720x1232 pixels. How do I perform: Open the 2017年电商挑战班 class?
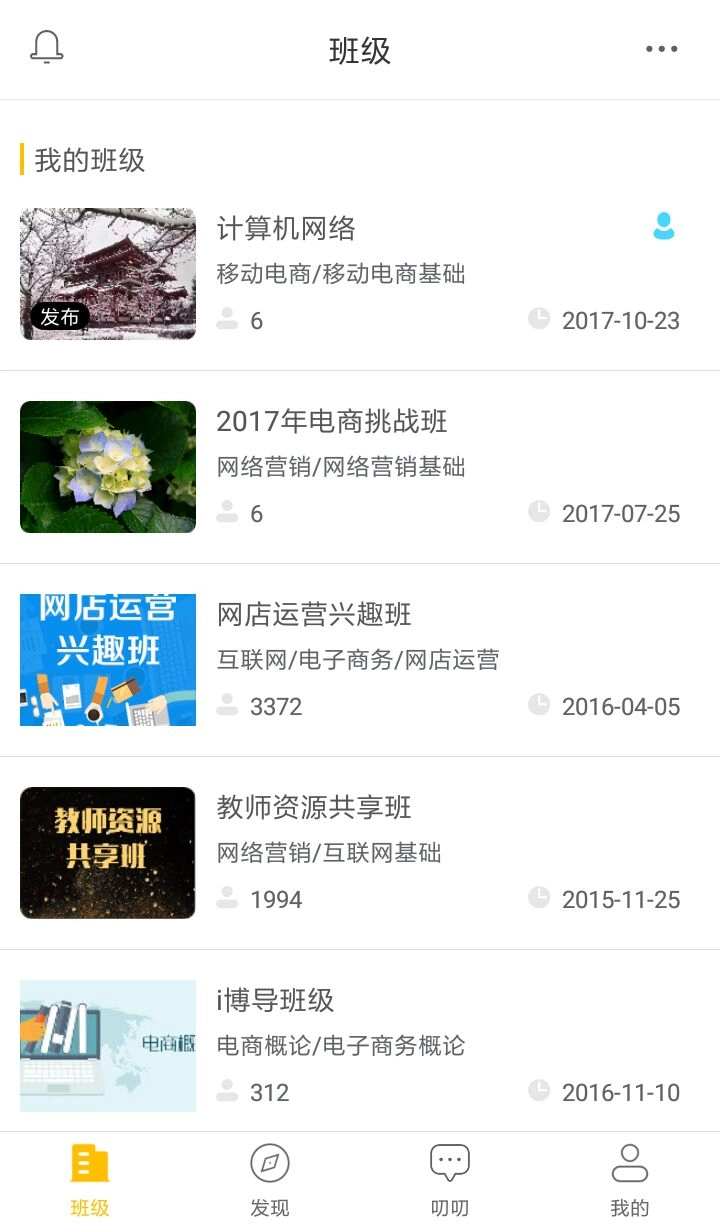pyautogui.click(x=333, y=423)
